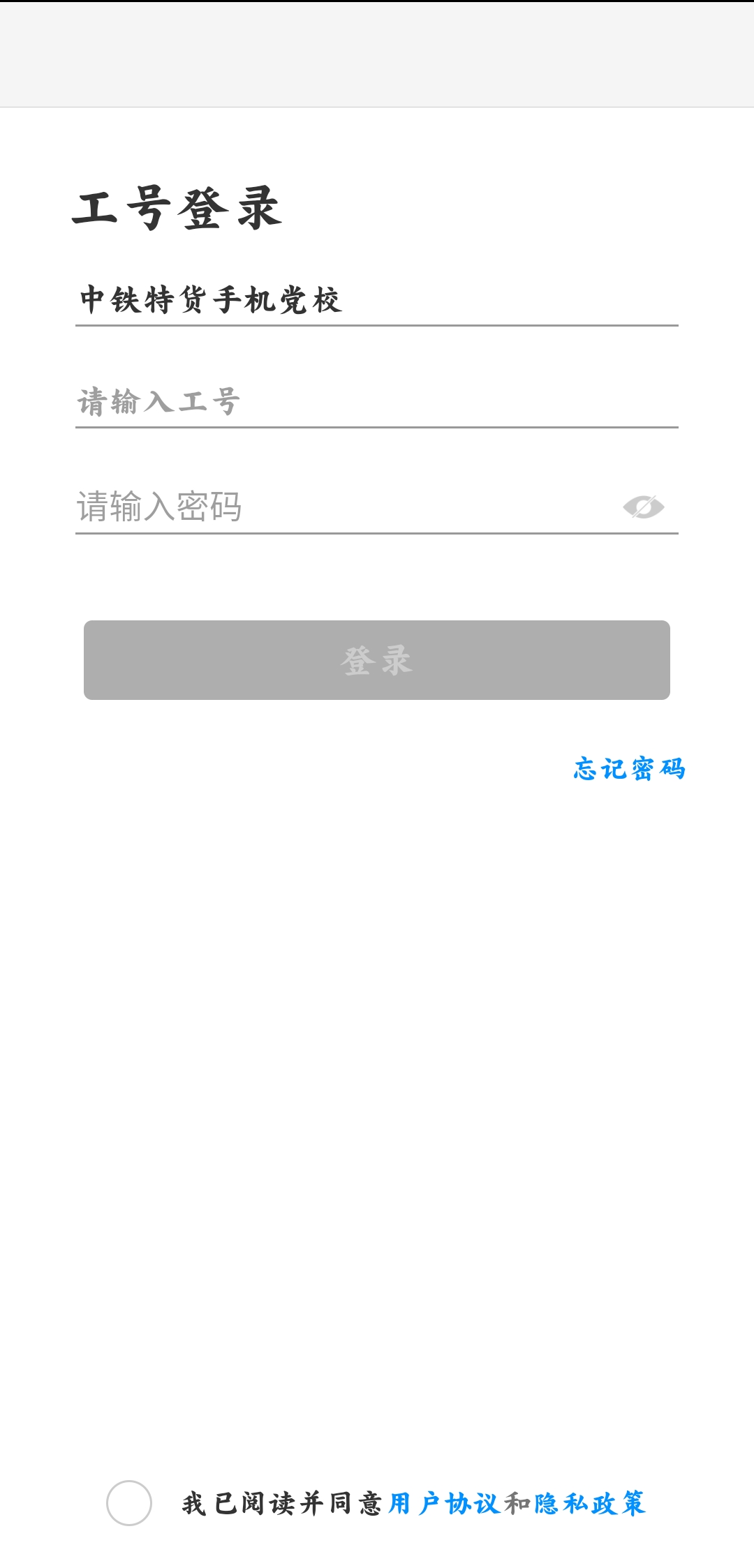Screen dimensions: 754x1568
Task: Tap the 中铁特货手机党校 organization field
Action: [x=377, y=300]
